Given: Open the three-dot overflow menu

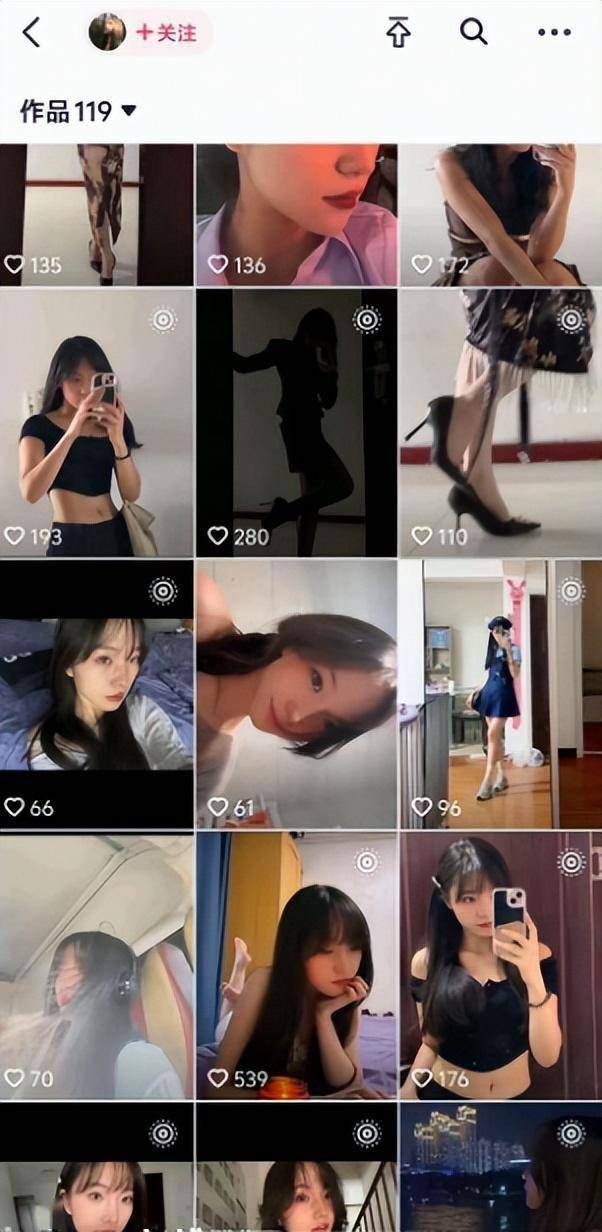Looking at the screenshot, I should (554, 33).
